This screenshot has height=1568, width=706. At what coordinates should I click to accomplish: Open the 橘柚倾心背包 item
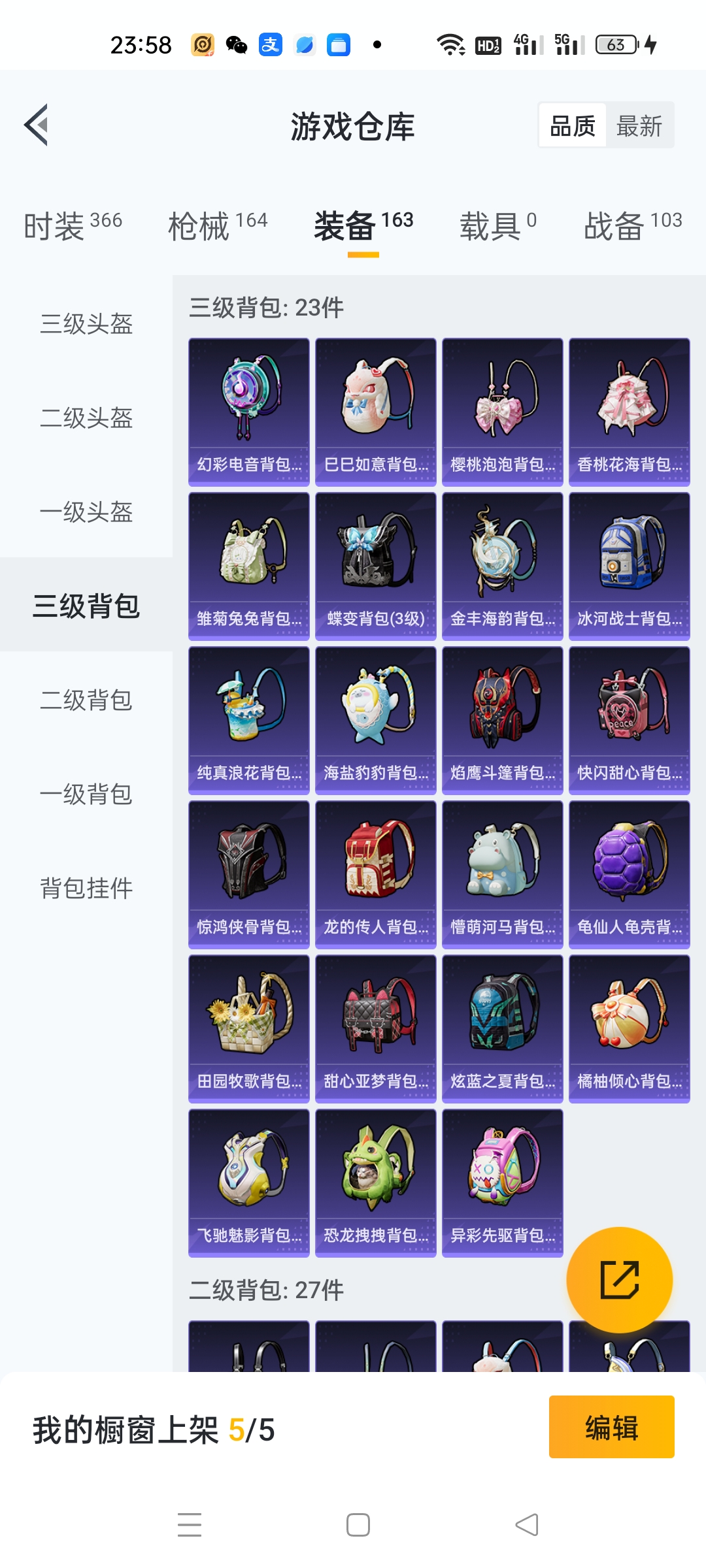click(629, 1028)
